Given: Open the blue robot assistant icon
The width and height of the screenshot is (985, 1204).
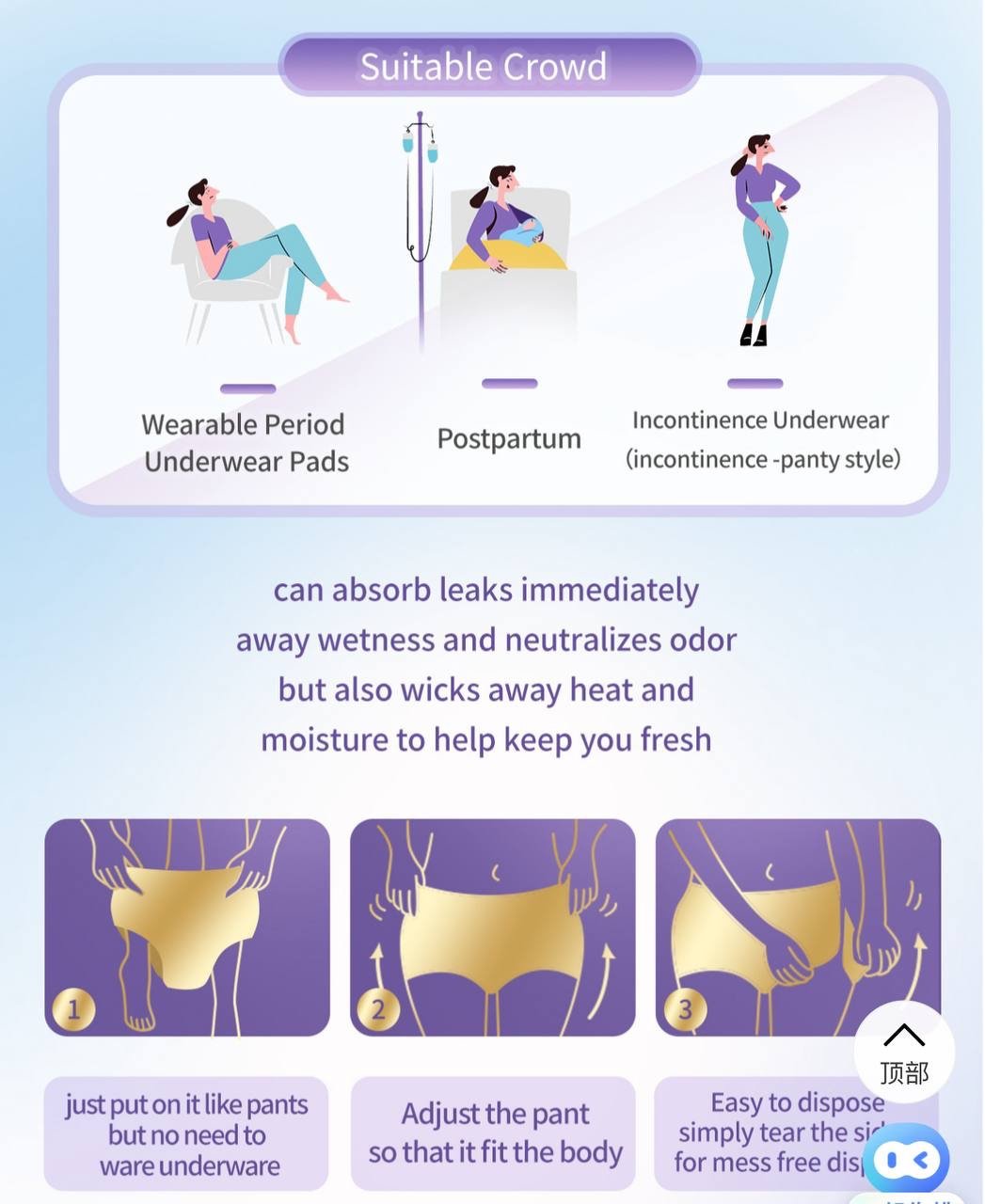Looking at the screenshot, I should pyautogui.click(x=906, y=1160).
